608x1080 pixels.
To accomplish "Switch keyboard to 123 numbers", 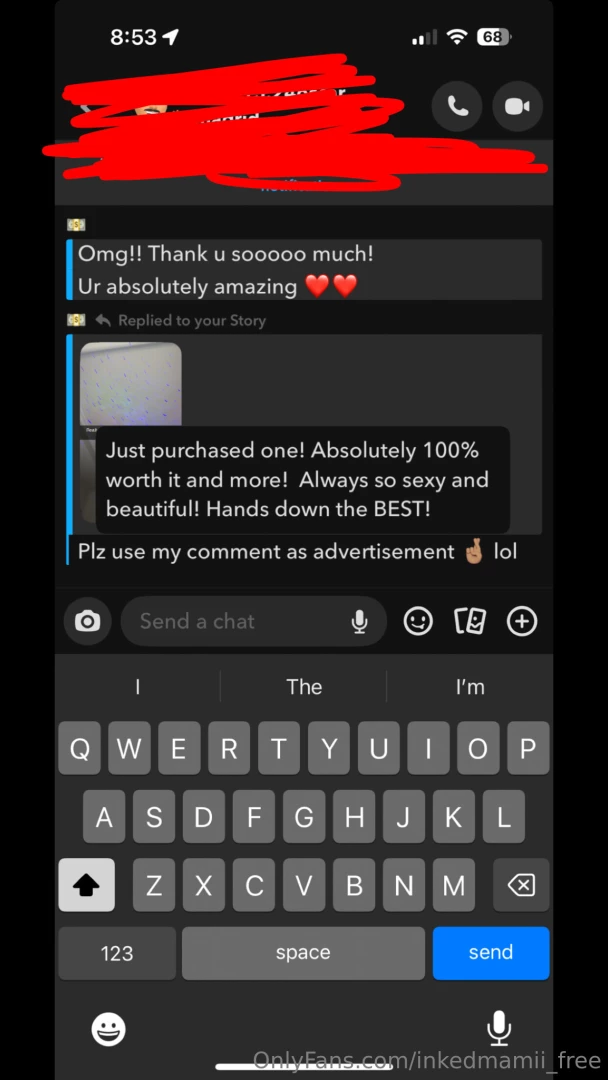I will [117, 953].
